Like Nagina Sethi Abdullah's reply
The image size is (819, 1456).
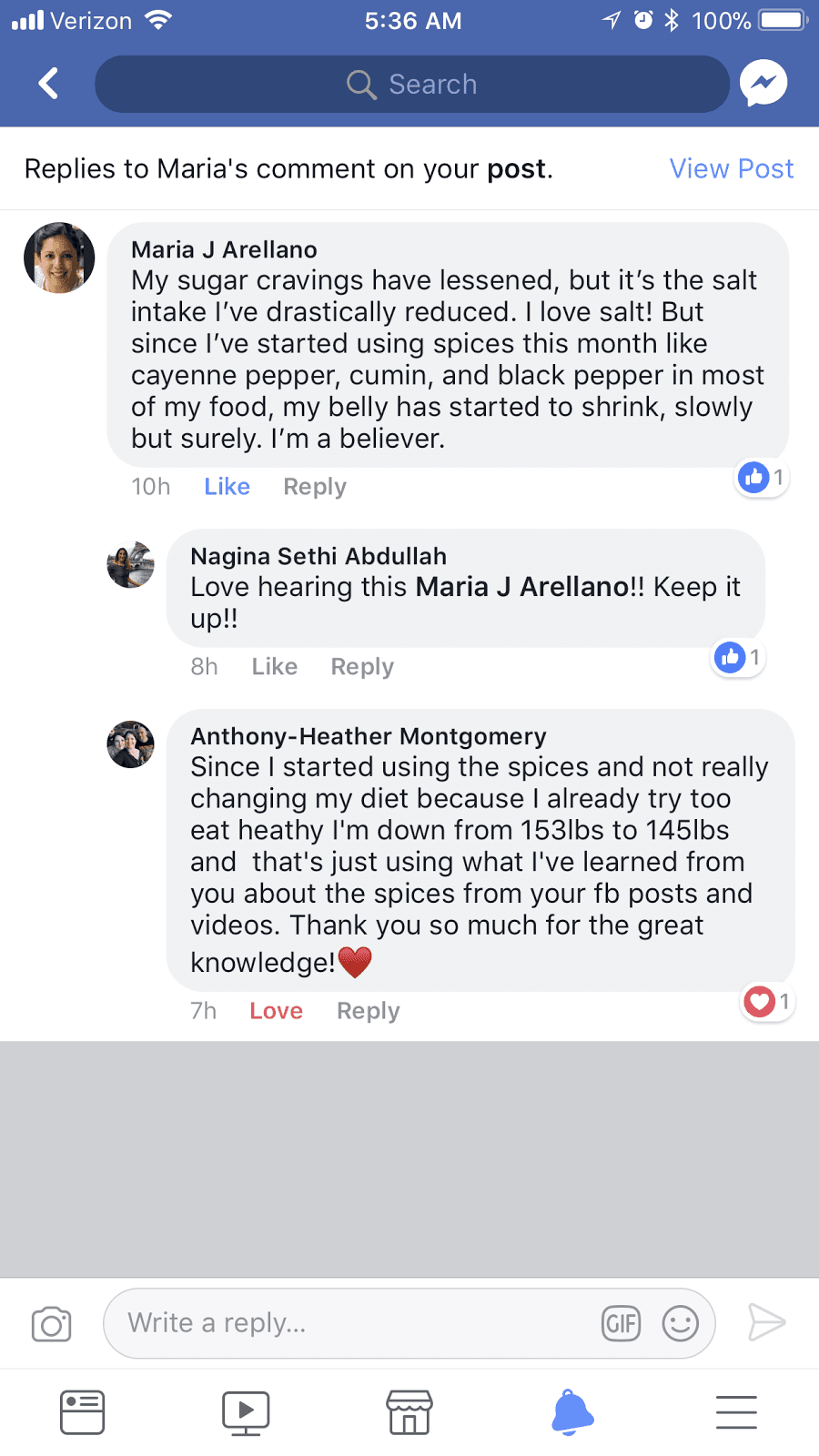(x=274, y=667)
